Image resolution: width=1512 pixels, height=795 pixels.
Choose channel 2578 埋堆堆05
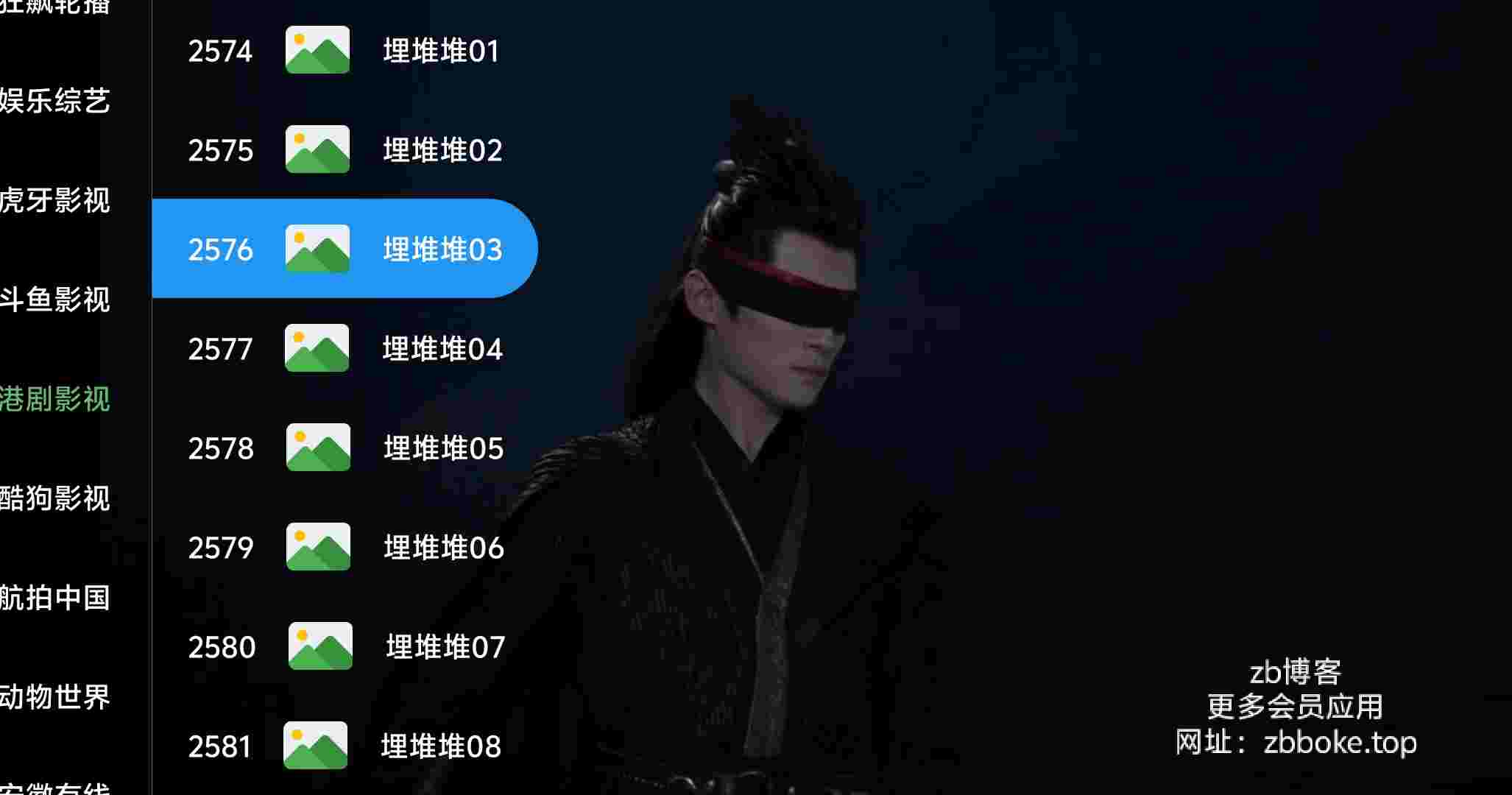[x=344, y=448]
